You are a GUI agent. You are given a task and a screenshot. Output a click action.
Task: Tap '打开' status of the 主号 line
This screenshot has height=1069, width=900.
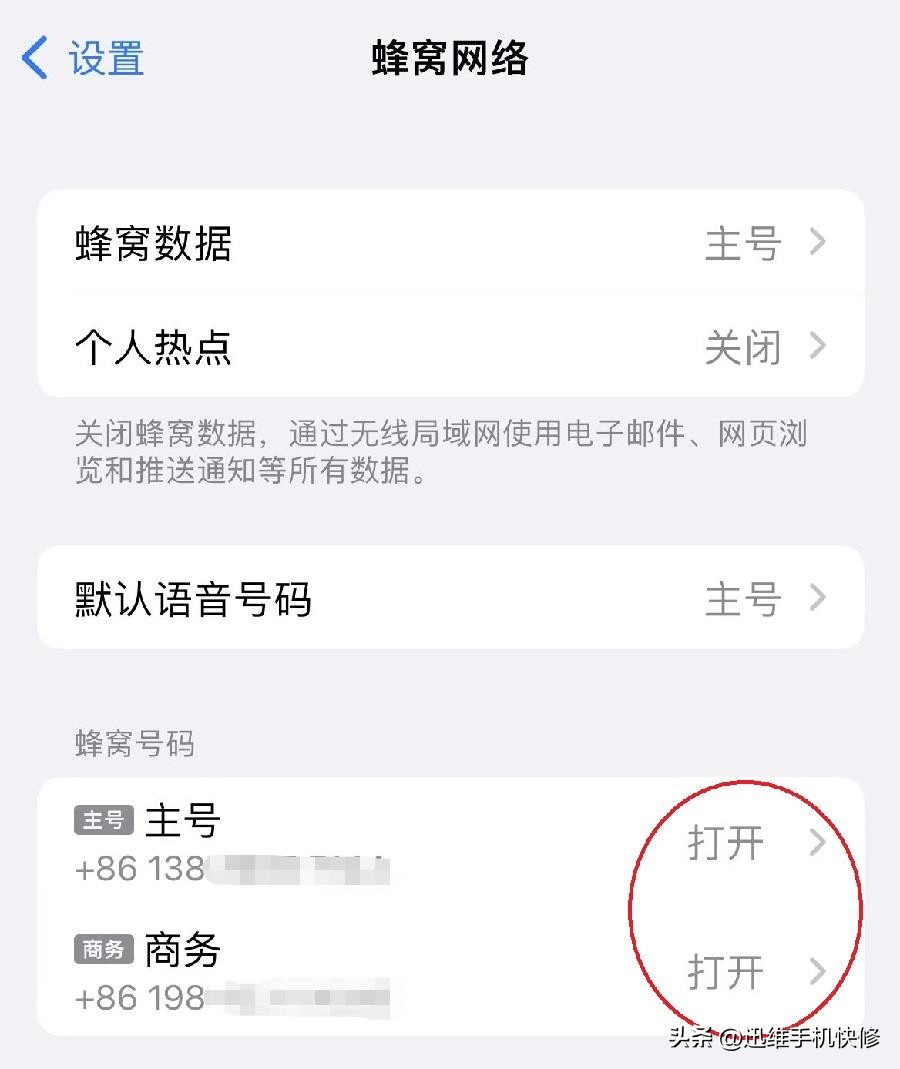[x=723, y=843]
